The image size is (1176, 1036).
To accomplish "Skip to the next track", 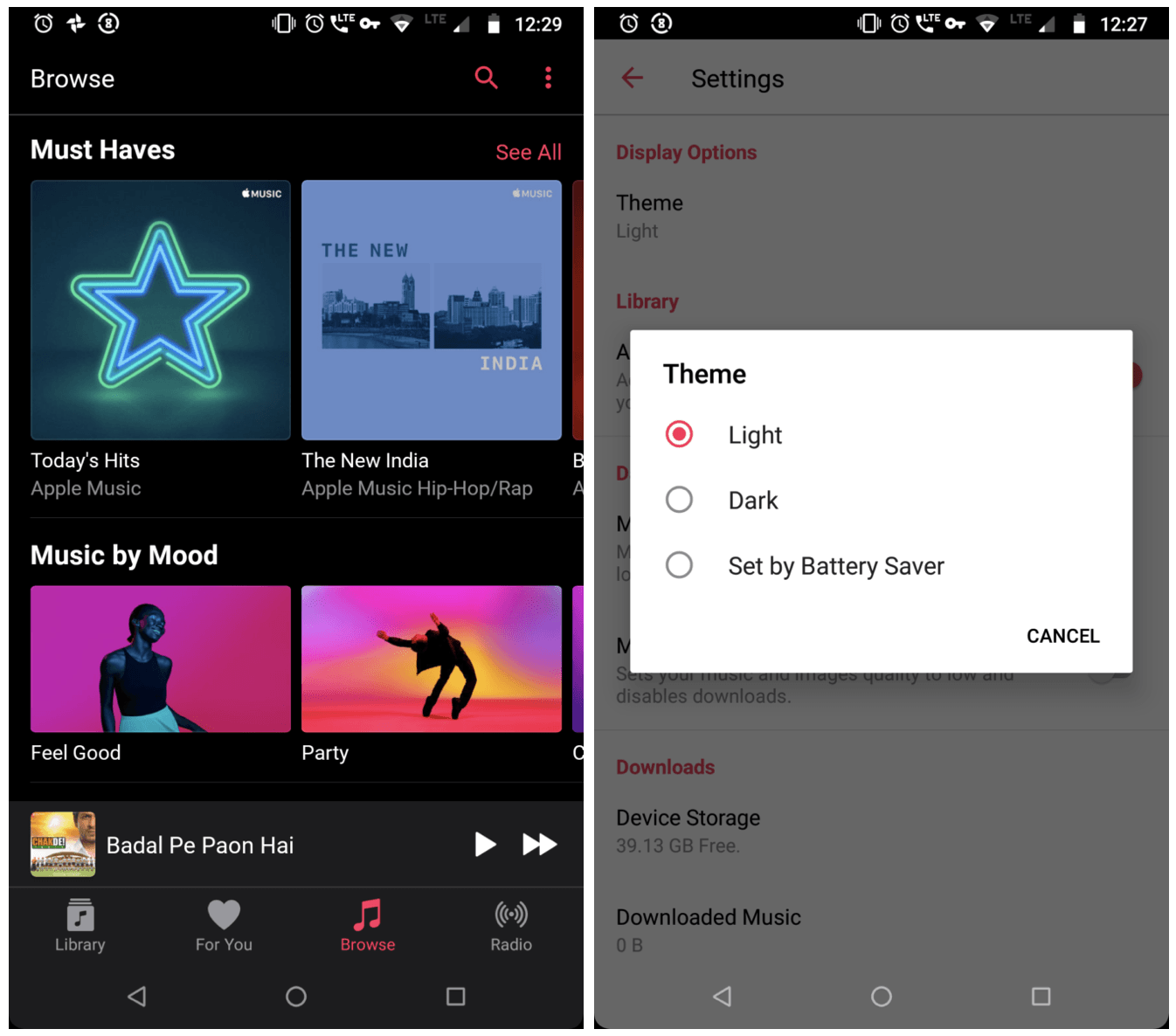I will [x=539, y=845].
